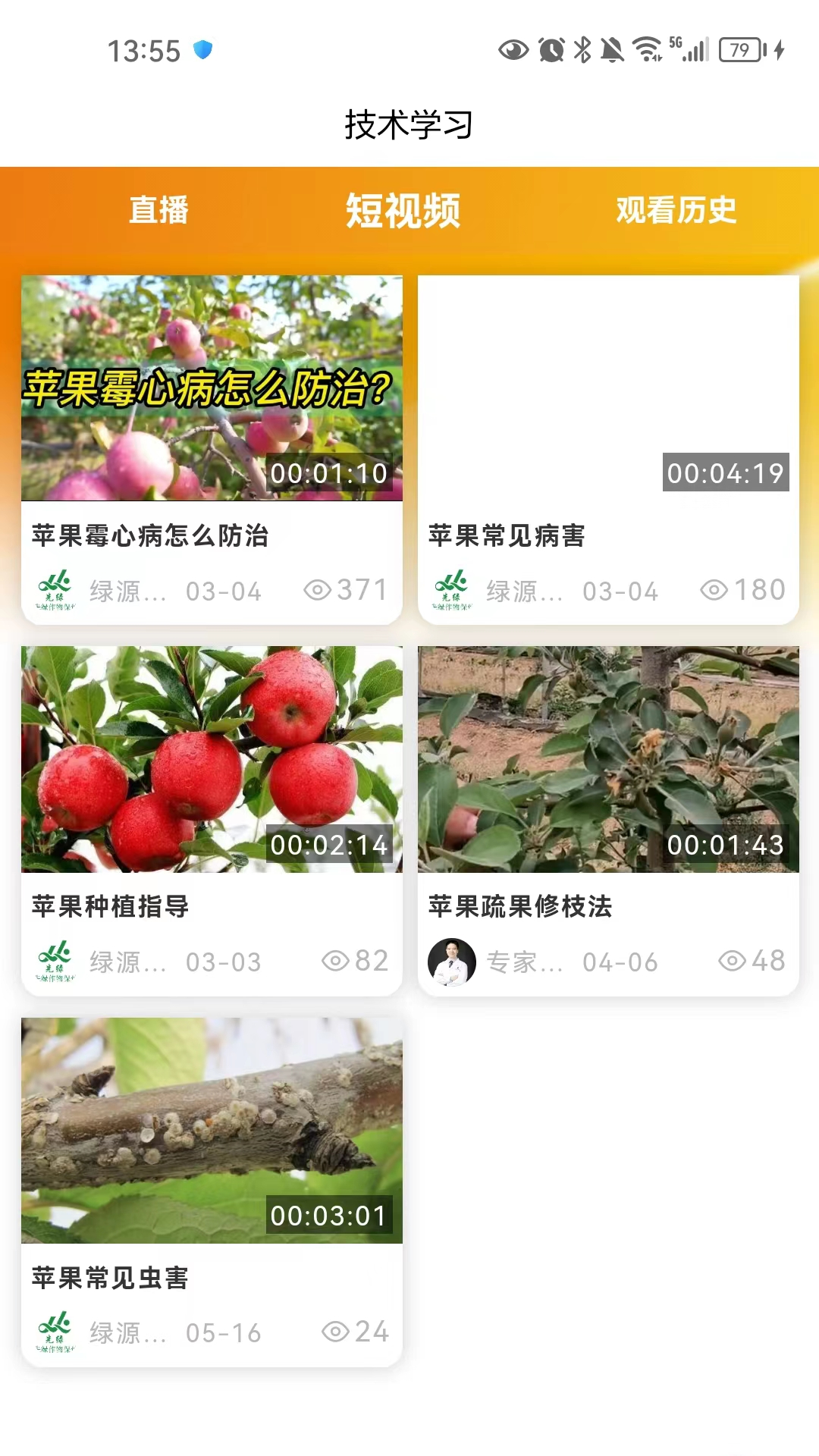Screen dimensions: 819x1456
Task: Open the 观看历史 tab
Action: point(676,210)
